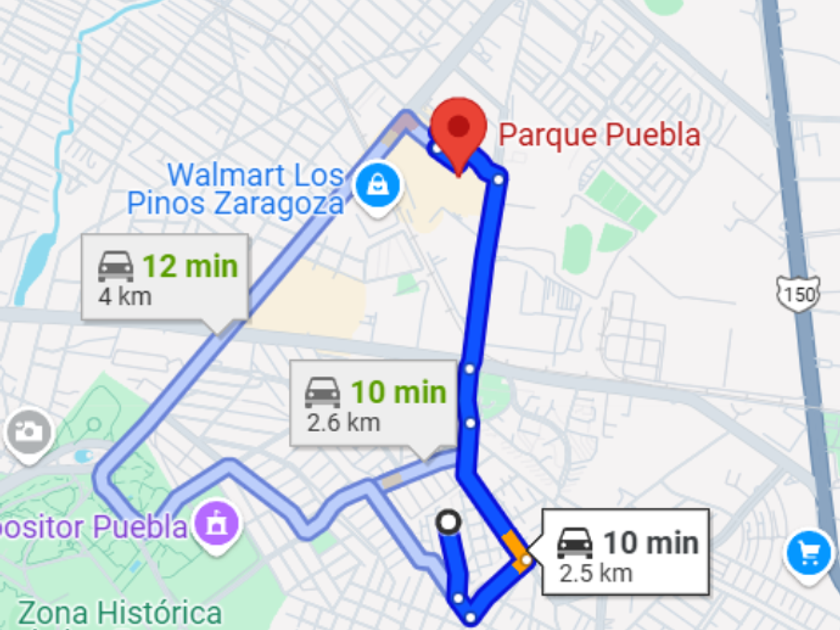Choose the 10 min 2.6 km route
This screenshot has height=630, width=840.
click(373, 404)
